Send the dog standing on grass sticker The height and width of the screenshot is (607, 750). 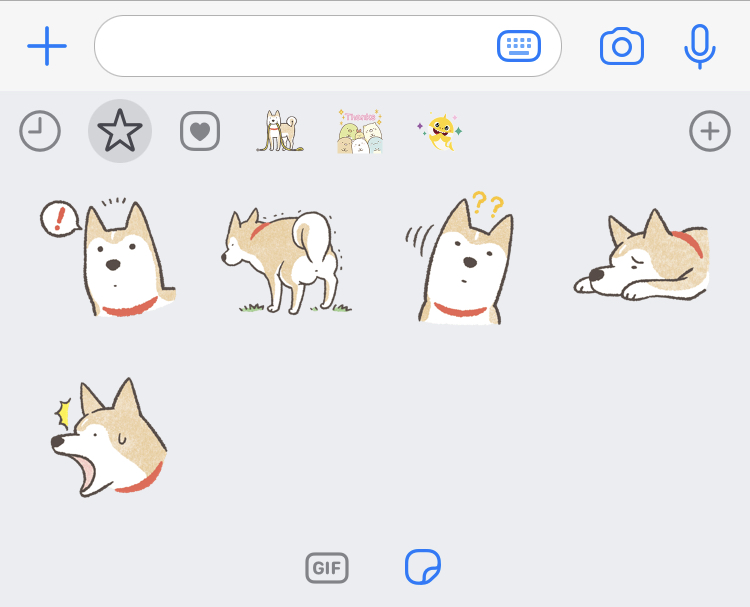[286, 262]
